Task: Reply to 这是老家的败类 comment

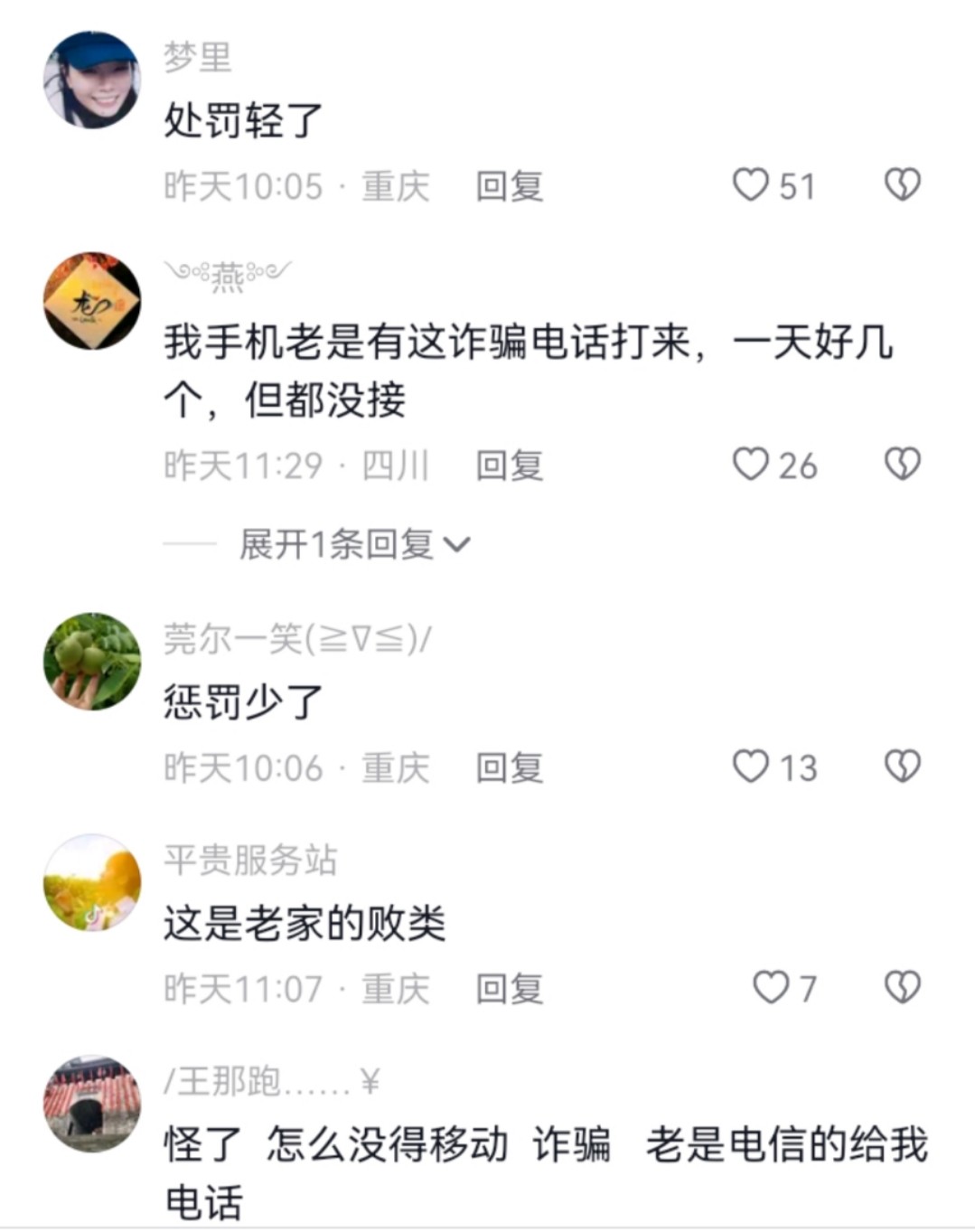Action: pyautogui.click(x=509, y=989)
